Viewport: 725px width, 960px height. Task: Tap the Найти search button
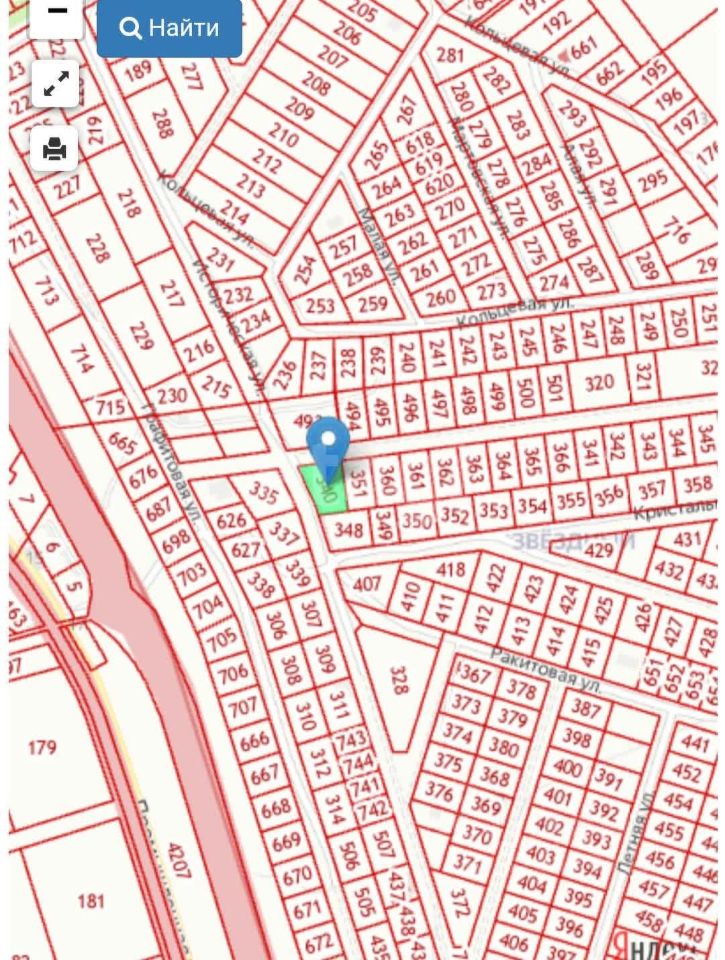coord(169,27)
